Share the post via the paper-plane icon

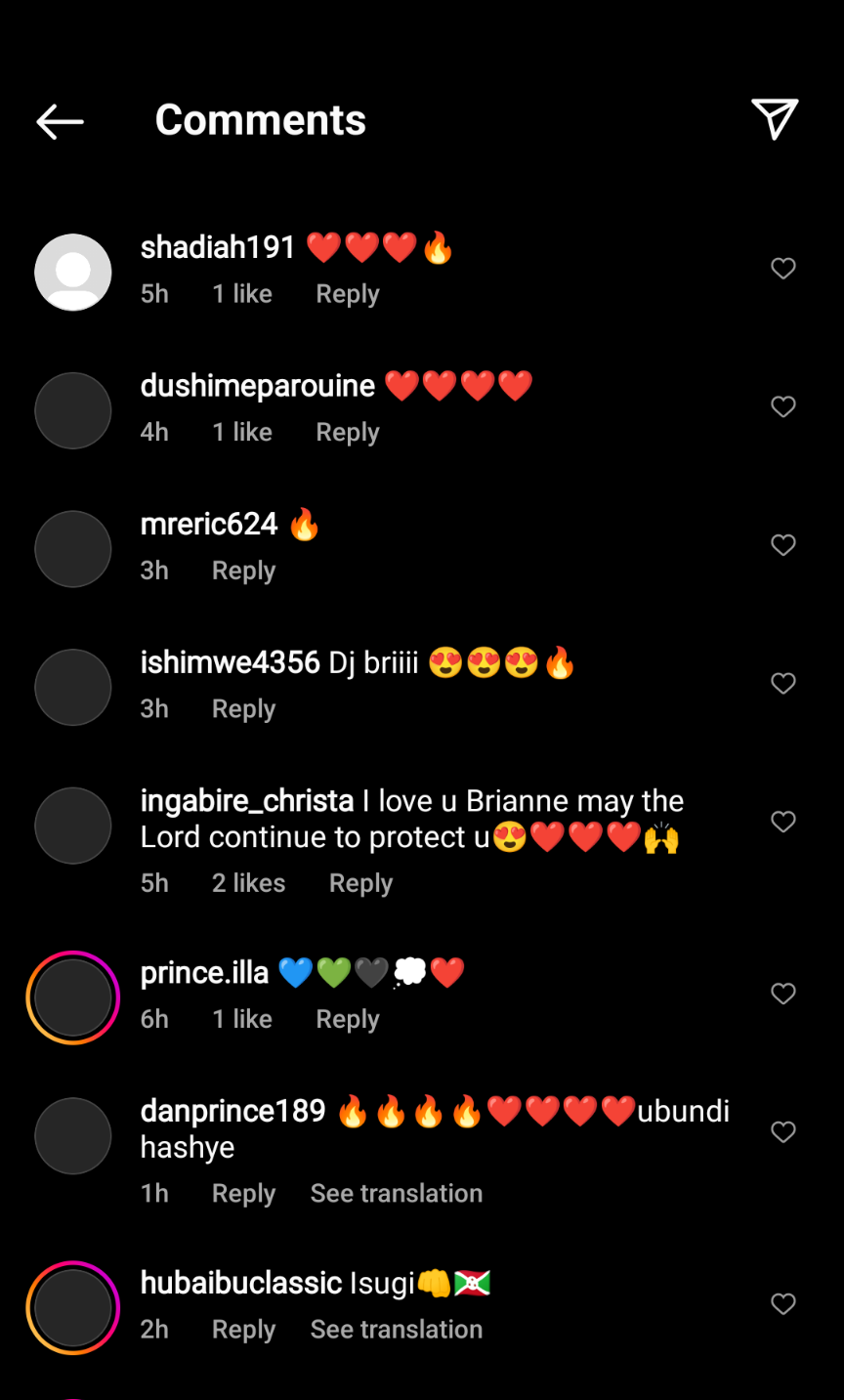(775, 119)
